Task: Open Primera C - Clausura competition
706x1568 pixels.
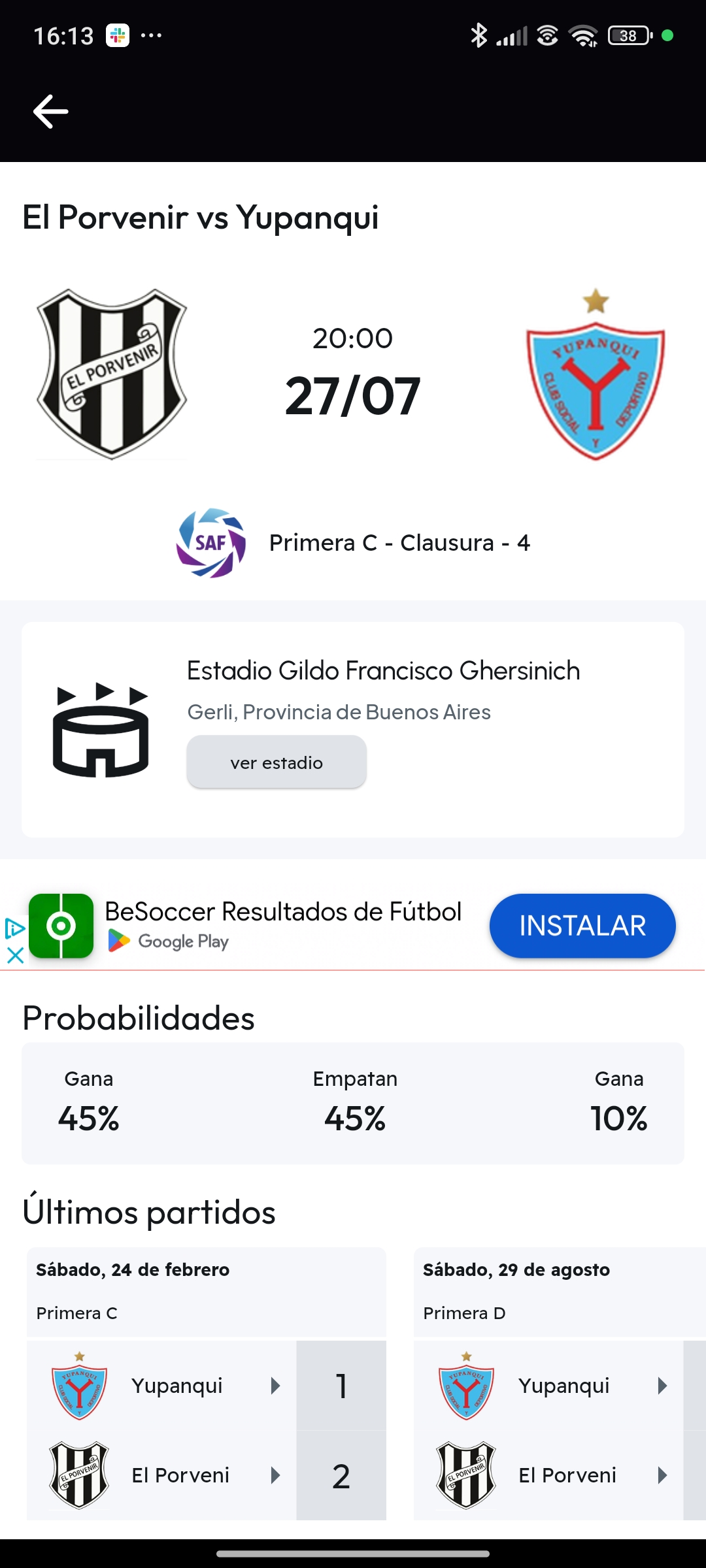Action: 353,543
